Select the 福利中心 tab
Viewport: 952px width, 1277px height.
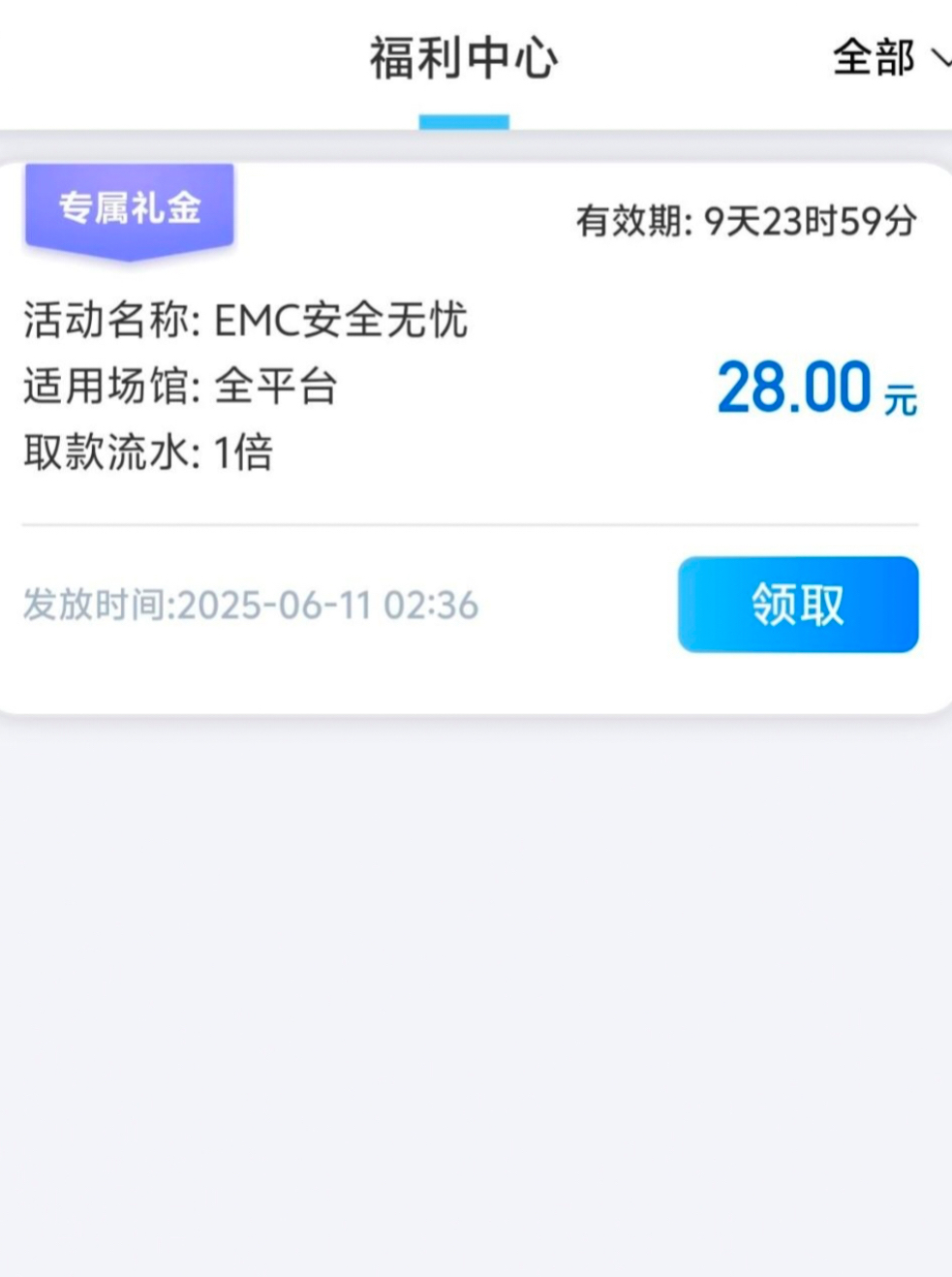pyautogui.click(x=464, y=58)
